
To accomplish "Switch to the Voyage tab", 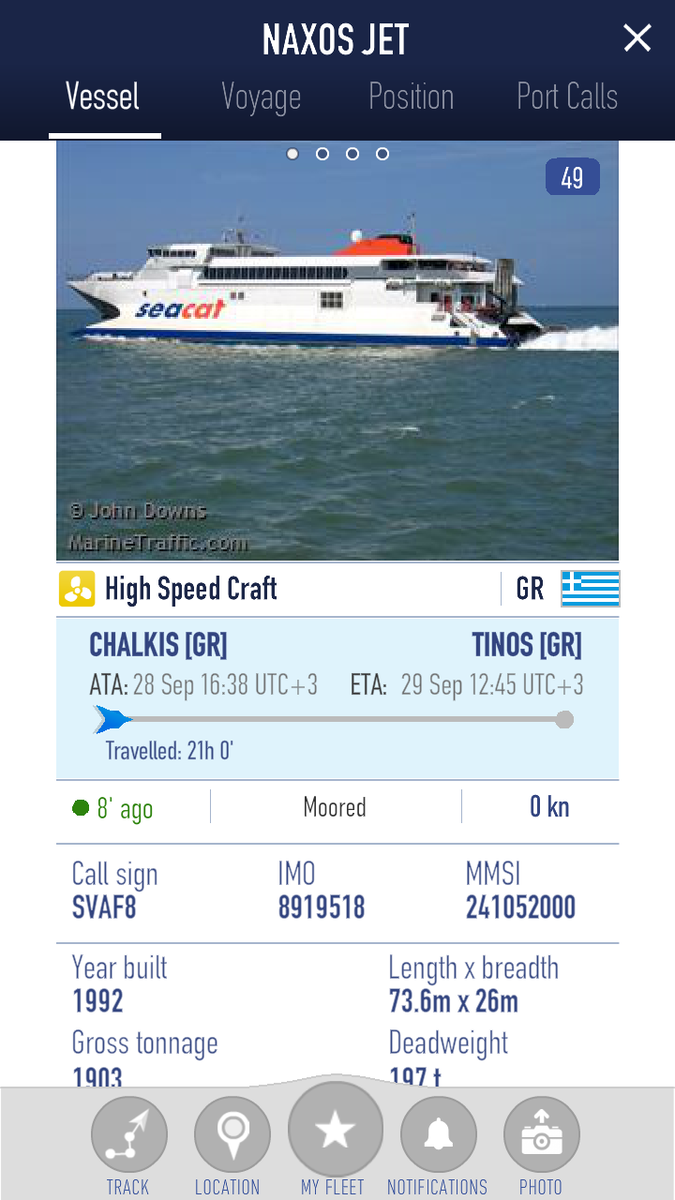I will (x=261, y=97).
